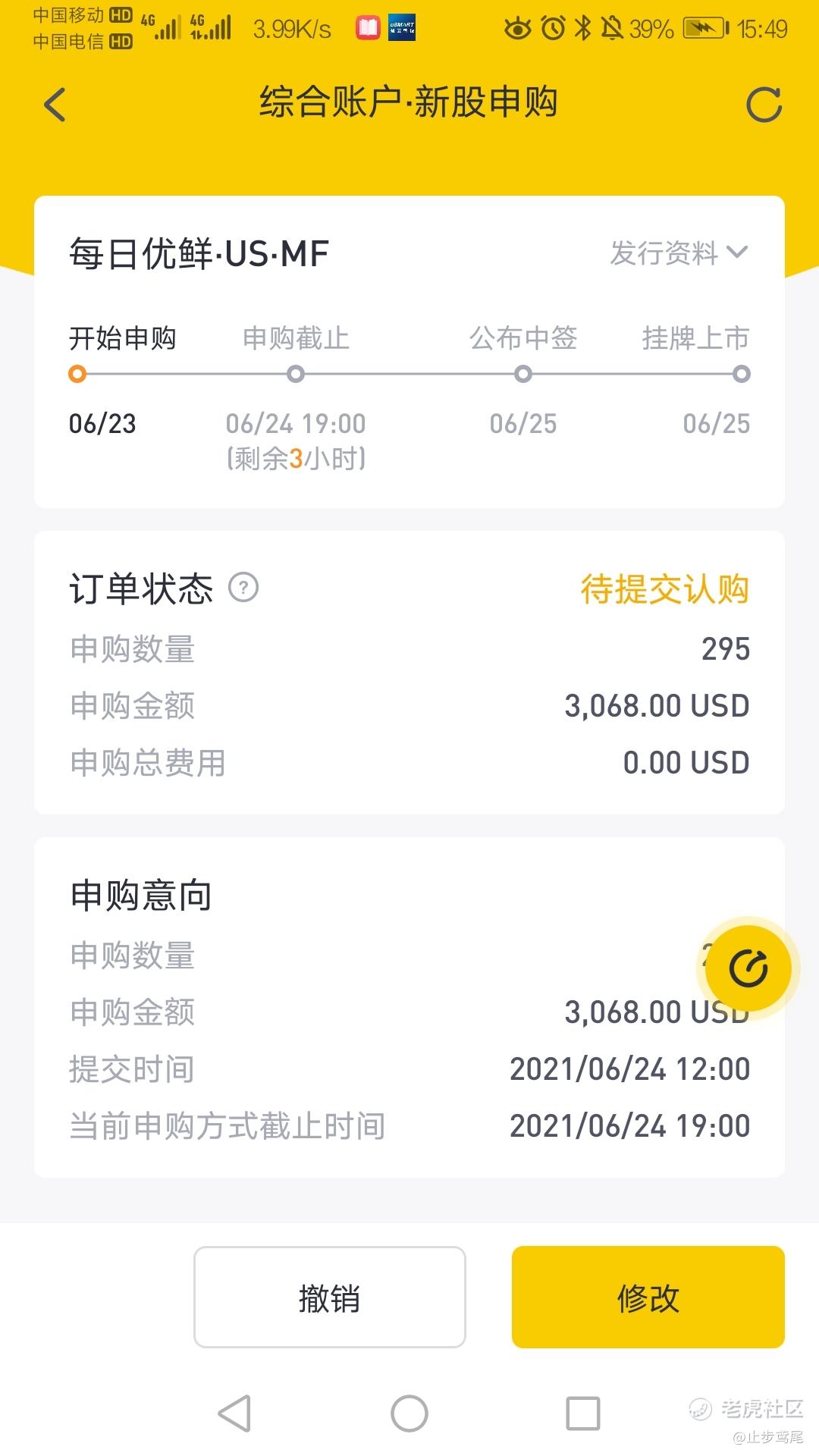Screen dimensions: 819x1456
Task: Expand the 发行资料 dropdown
Action: click(x=679, y=253)
